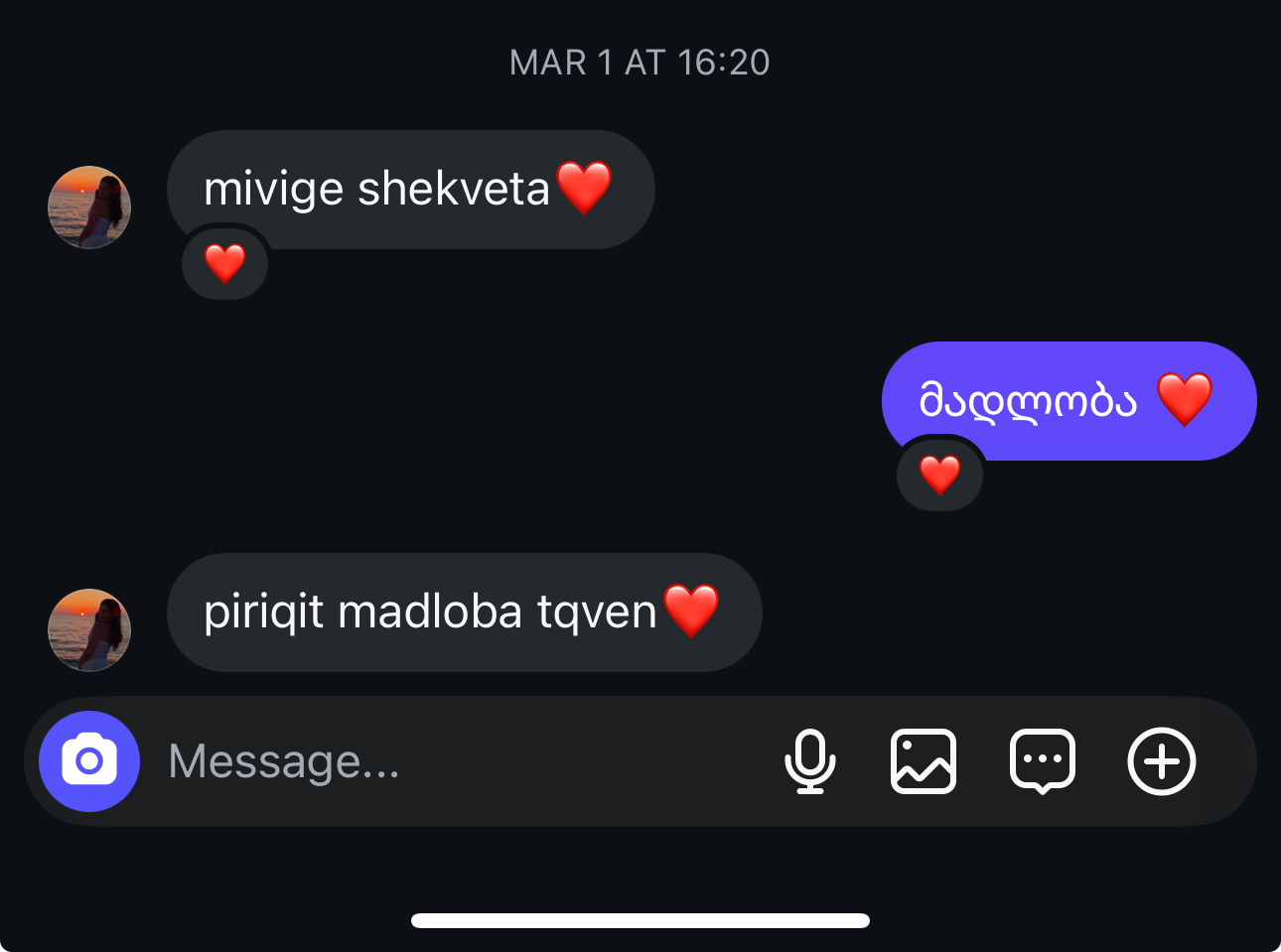
Task: Focus the Message text field
Action: pyautogui.click(x=447, y=761)
